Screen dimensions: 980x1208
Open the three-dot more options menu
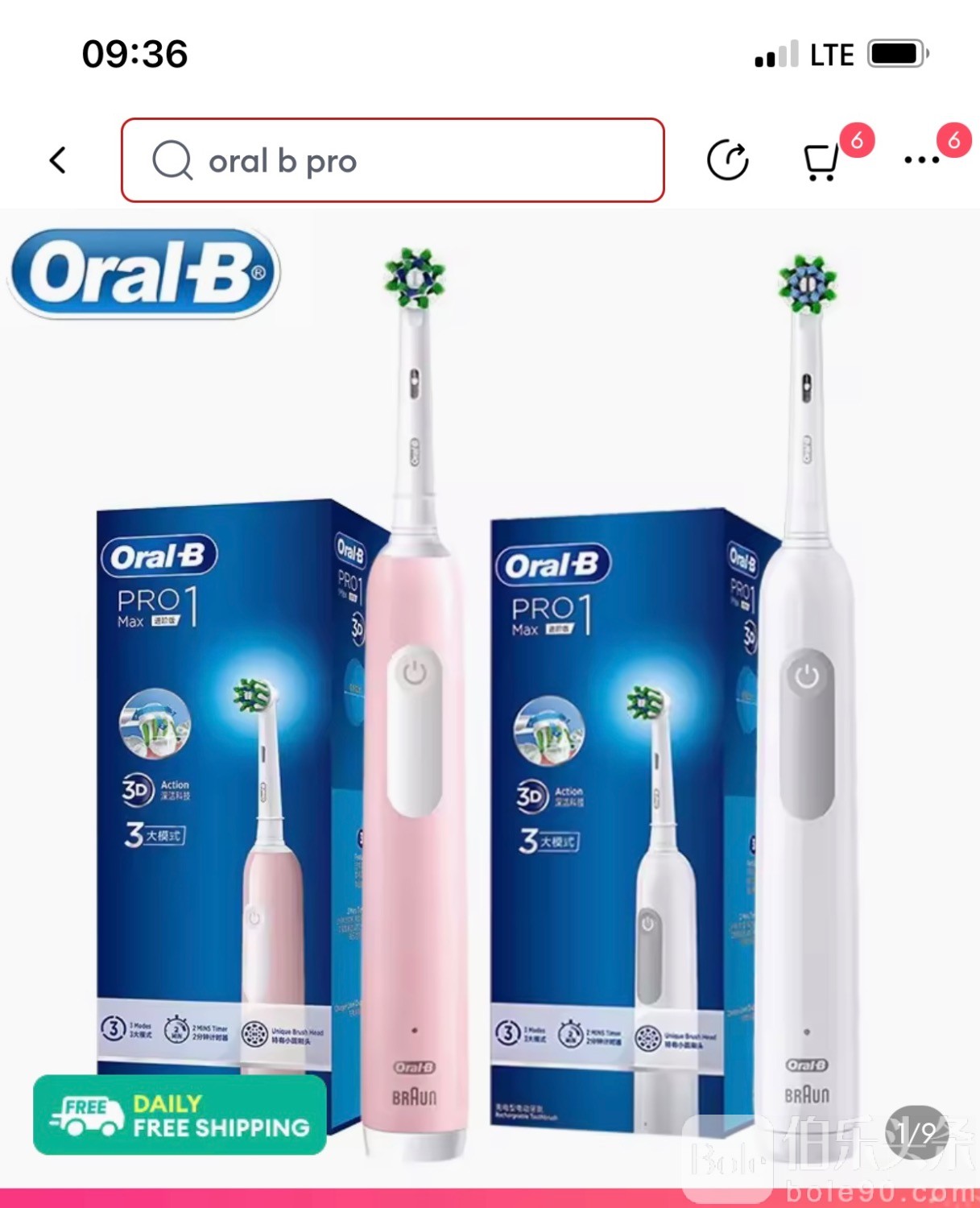tap(921, 160)
